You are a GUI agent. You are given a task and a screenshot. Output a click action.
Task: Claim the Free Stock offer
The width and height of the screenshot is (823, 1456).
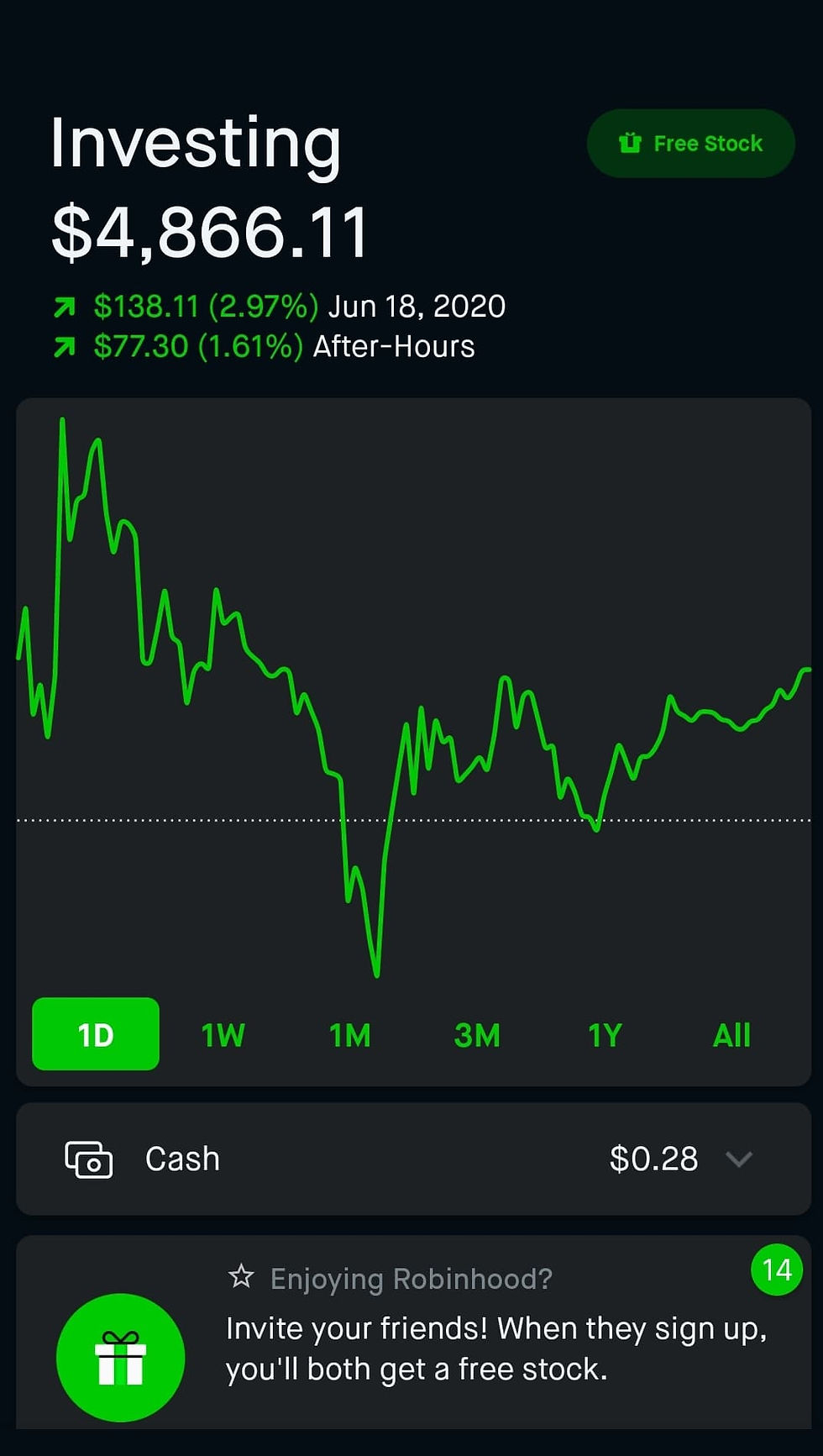click(690, 144)
